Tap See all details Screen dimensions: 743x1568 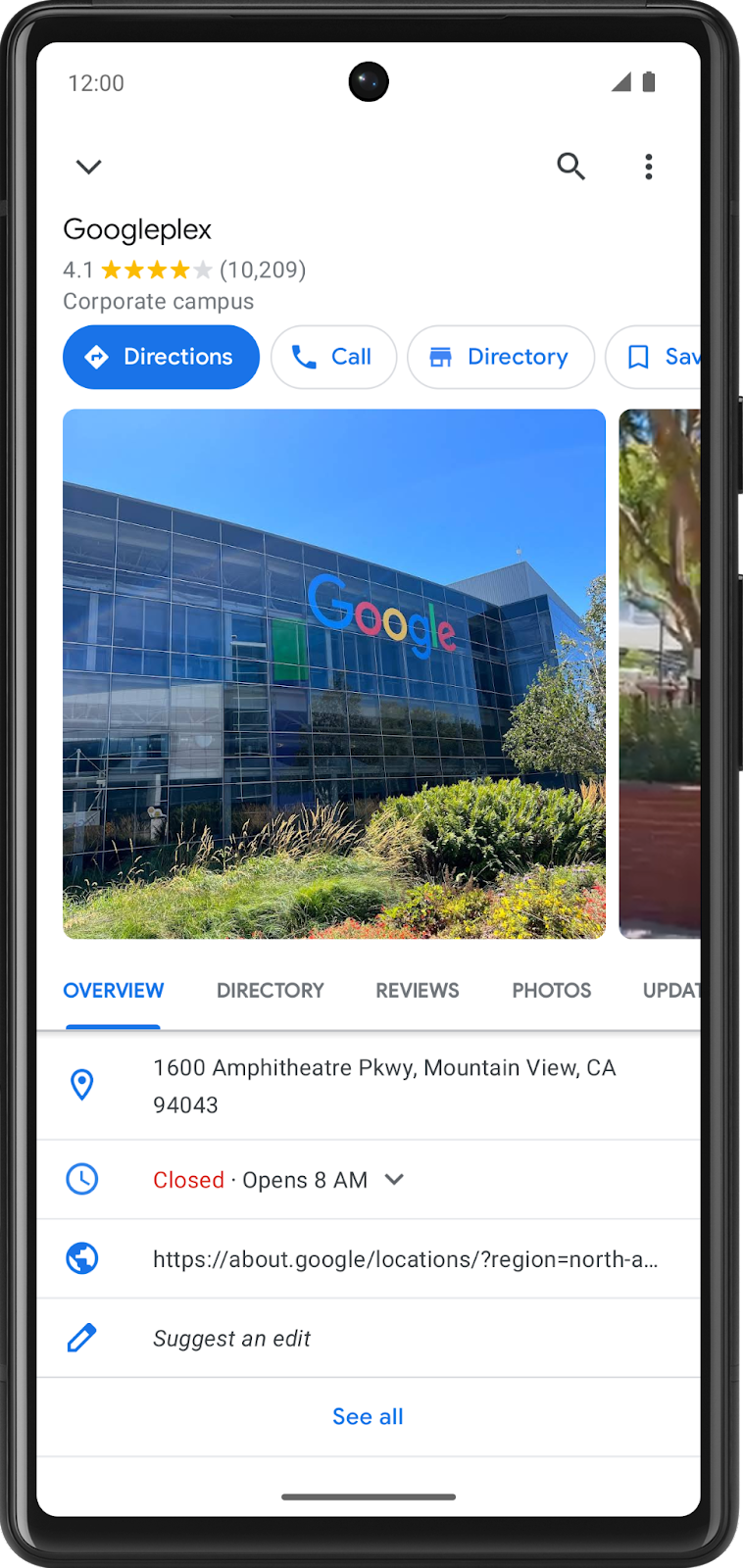click(368, 1417)
